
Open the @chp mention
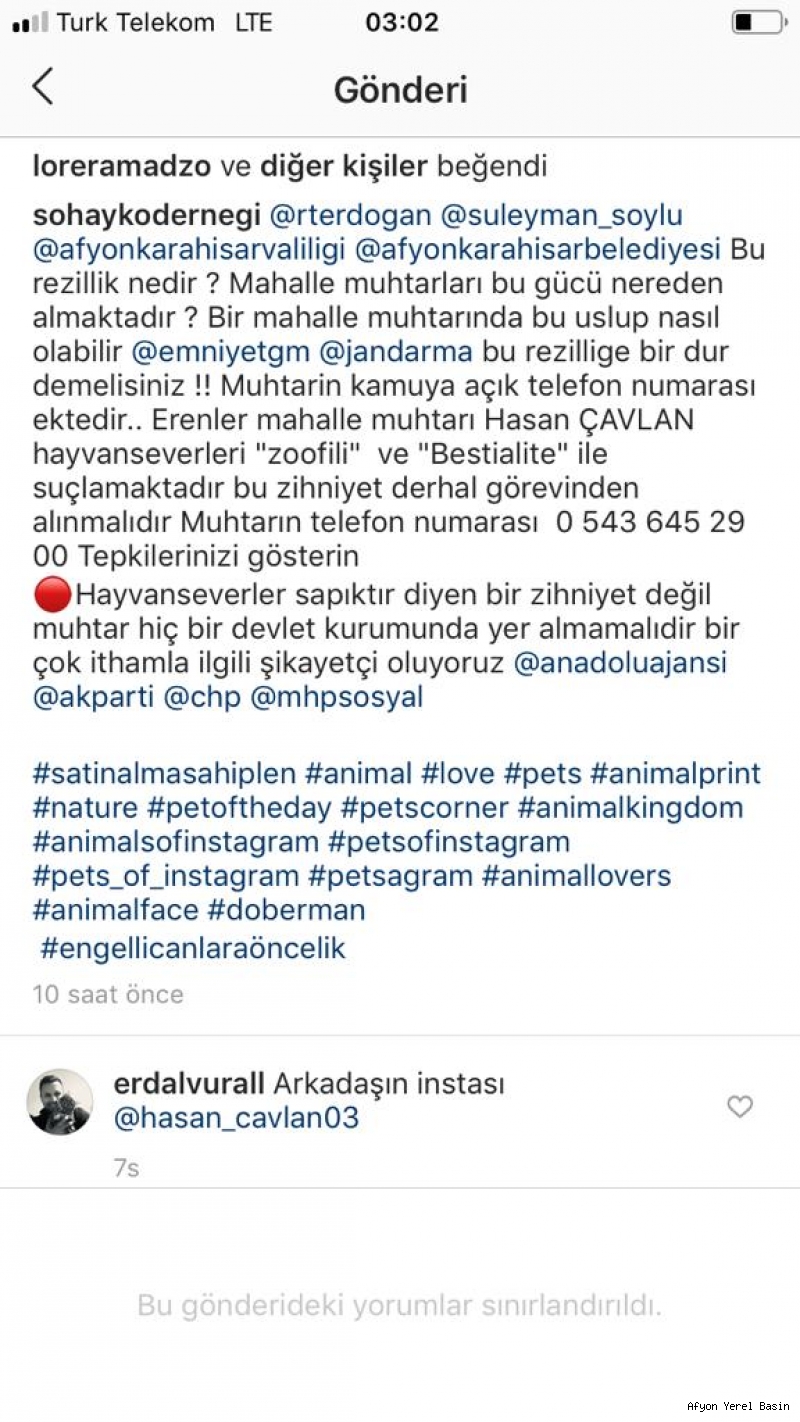click(202, 697)
